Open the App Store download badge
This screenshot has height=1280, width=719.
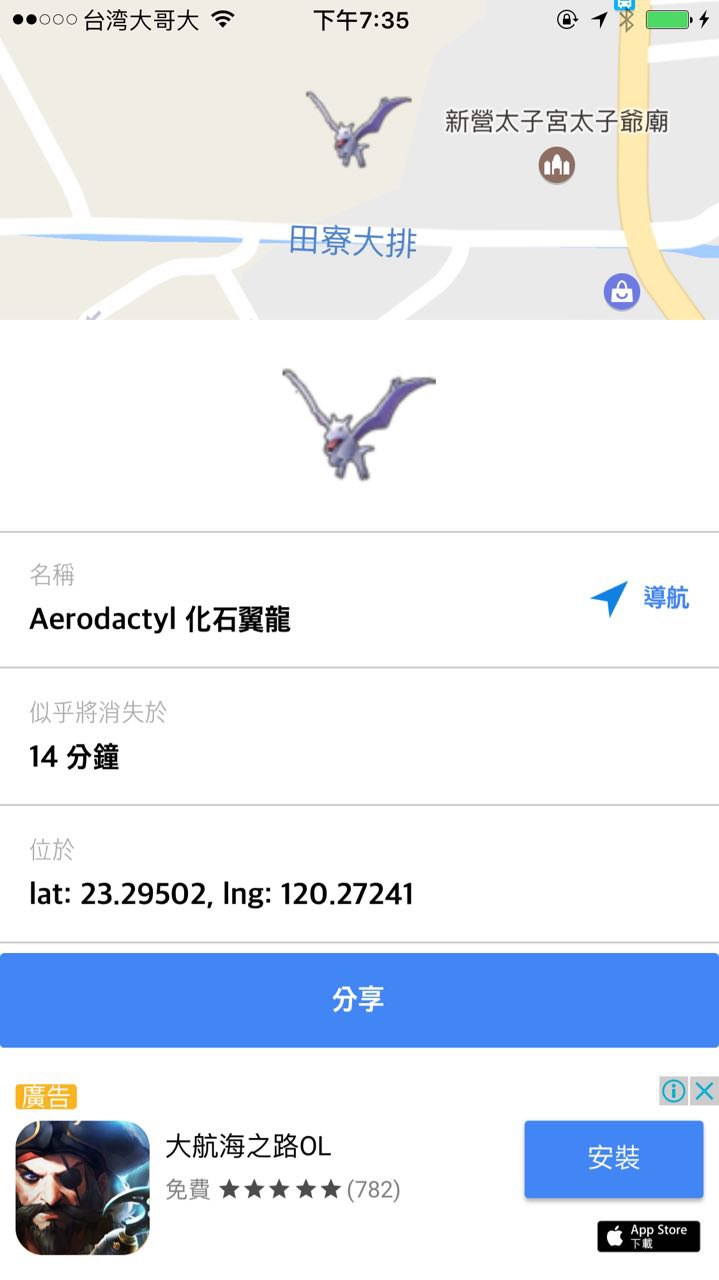[x=648, y=1236]
